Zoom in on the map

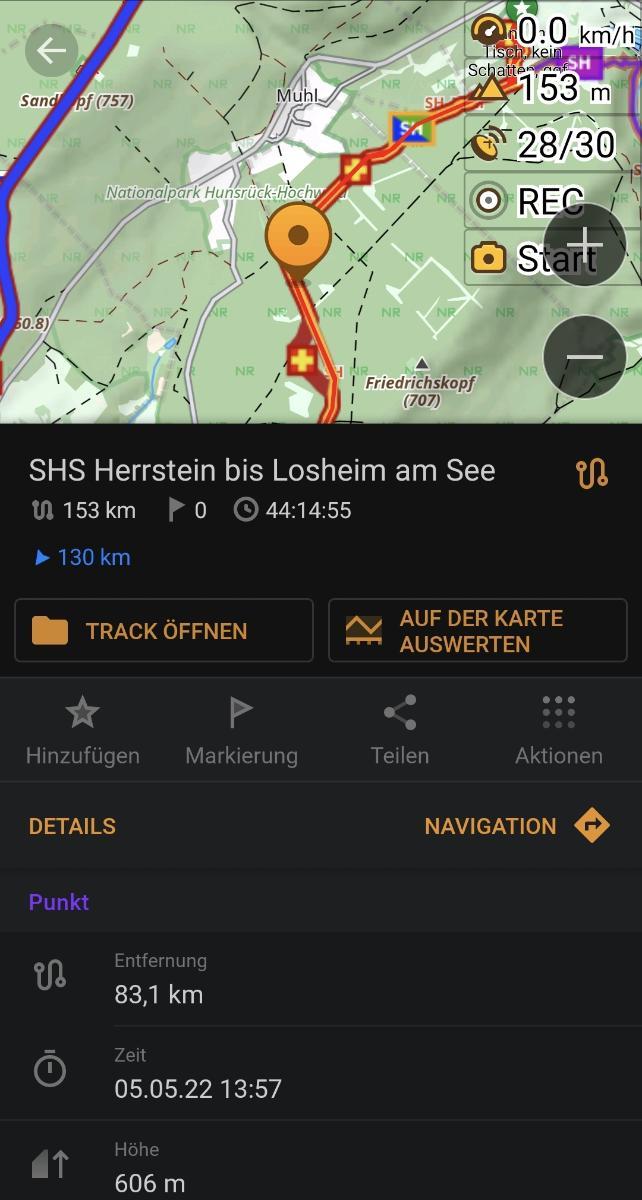tap(585, 245)
